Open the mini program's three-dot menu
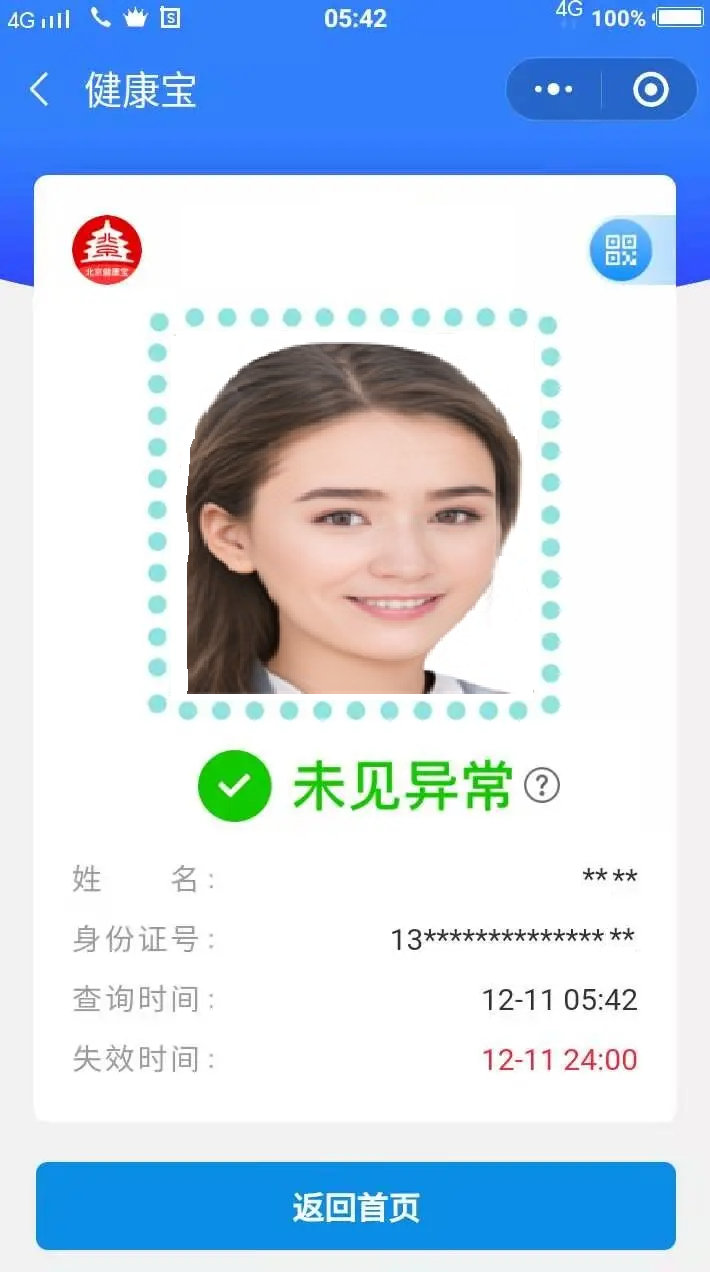Viewport: 710px width, 1272px height. pyautogui.click(x=554, y=90)
